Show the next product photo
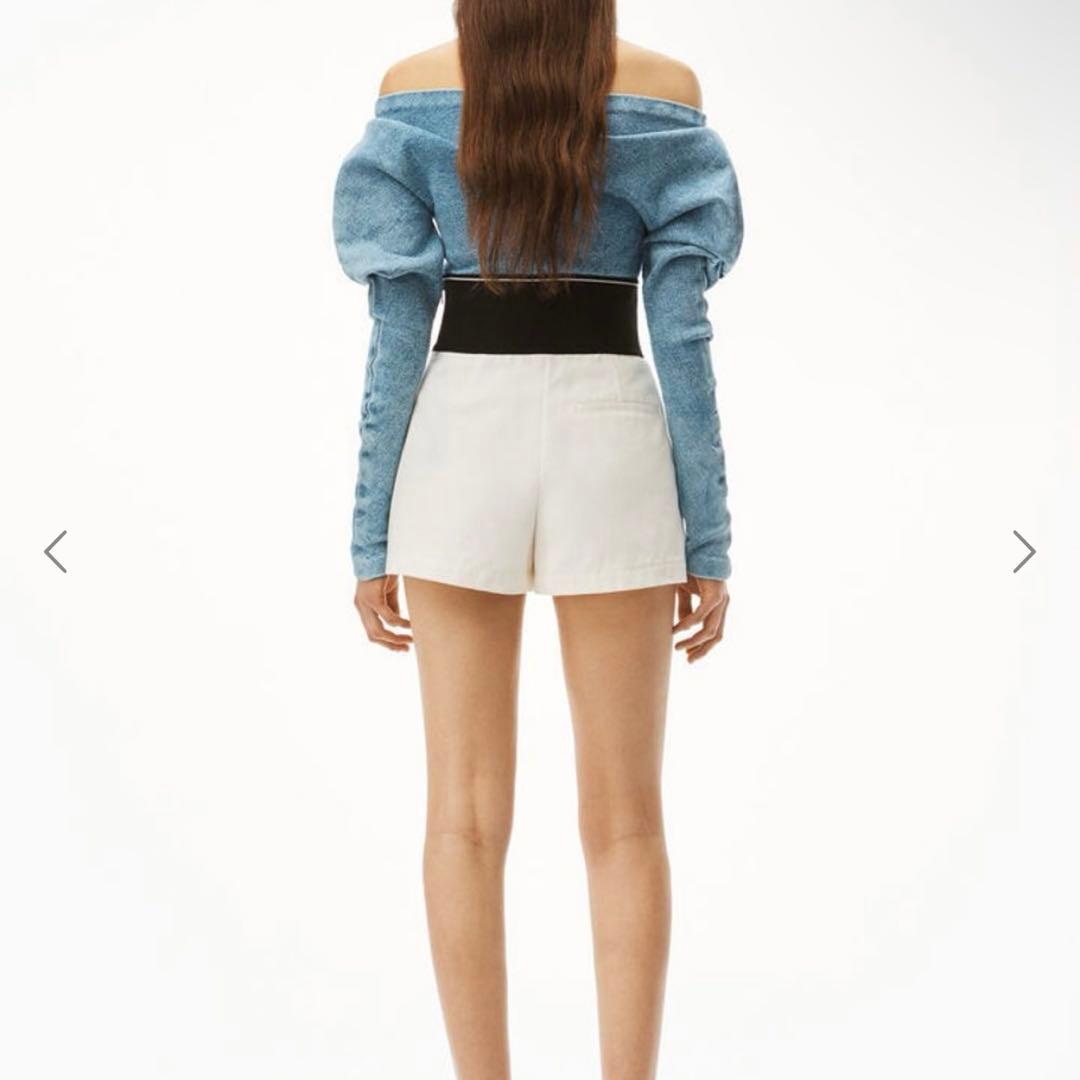The width and height of the screenshot is (1080, 1080). coord(1023,552)
